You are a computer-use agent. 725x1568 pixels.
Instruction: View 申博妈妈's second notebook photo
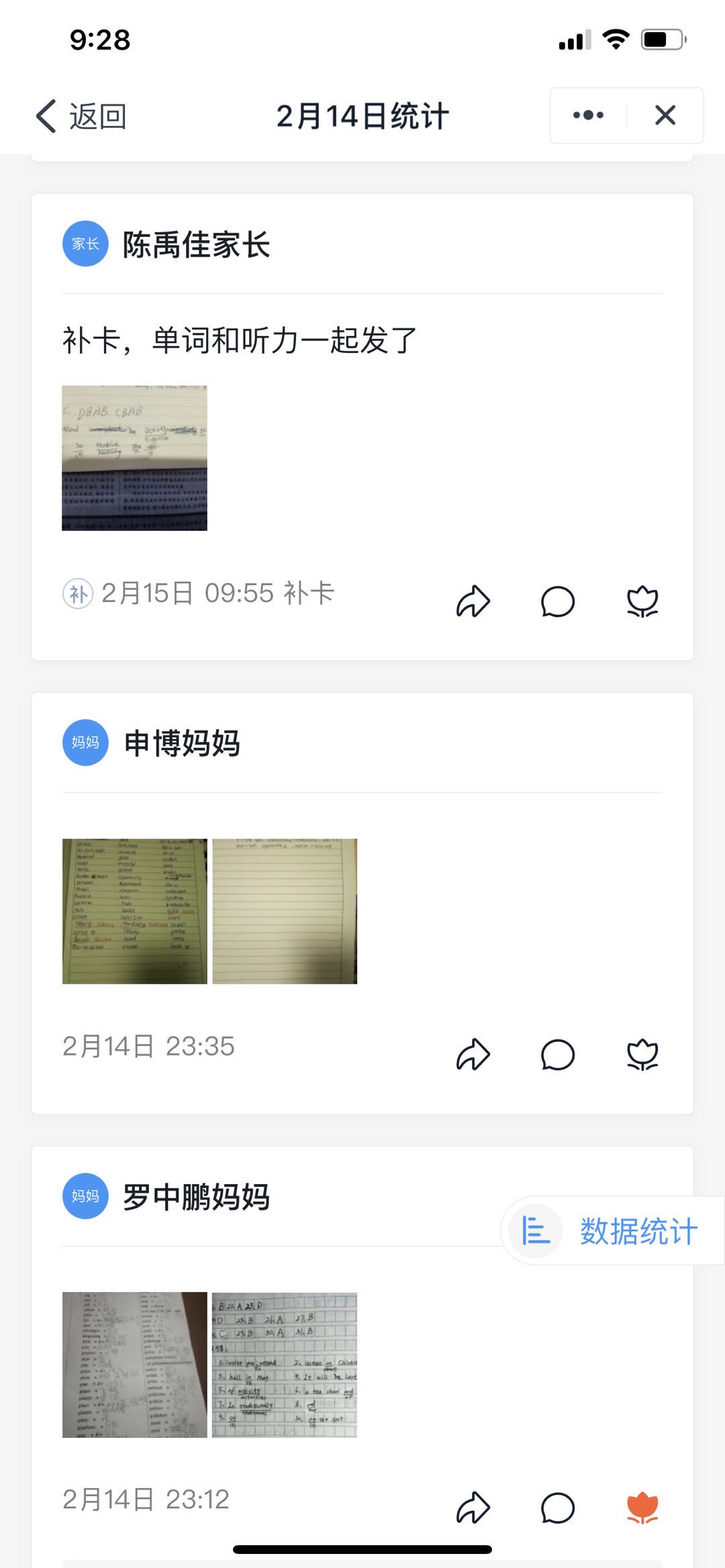click(x=285, y=911)
